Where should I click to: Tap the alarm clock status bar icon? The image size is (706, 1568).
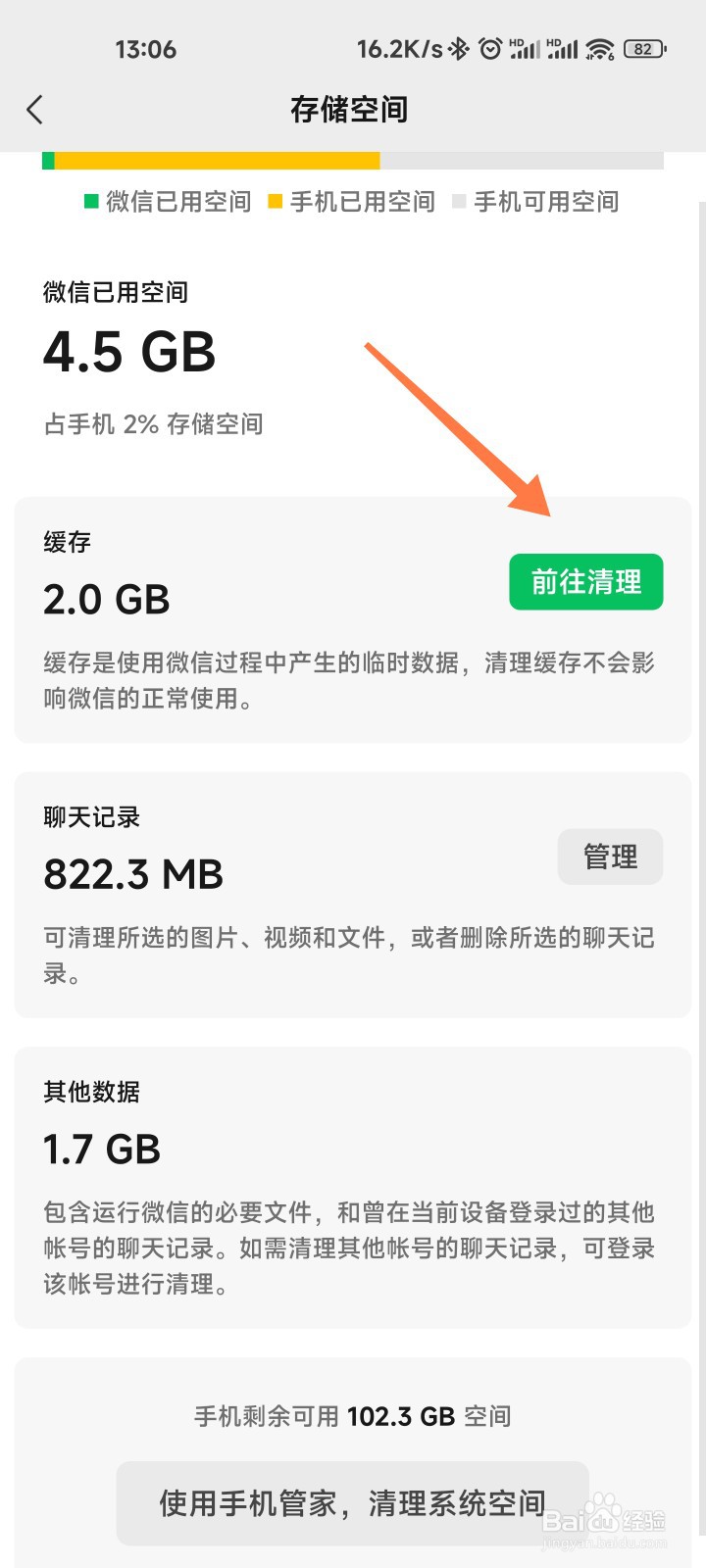coord(488,49)
